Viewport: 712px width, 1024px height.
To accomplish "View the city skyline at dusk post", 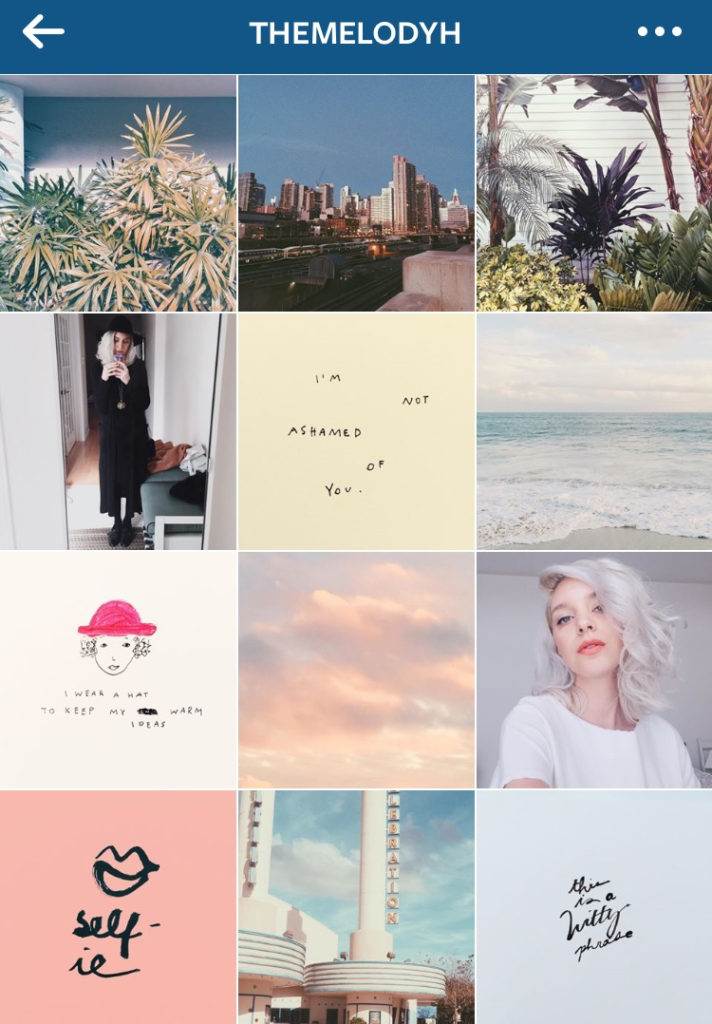I will pos(356,193).
